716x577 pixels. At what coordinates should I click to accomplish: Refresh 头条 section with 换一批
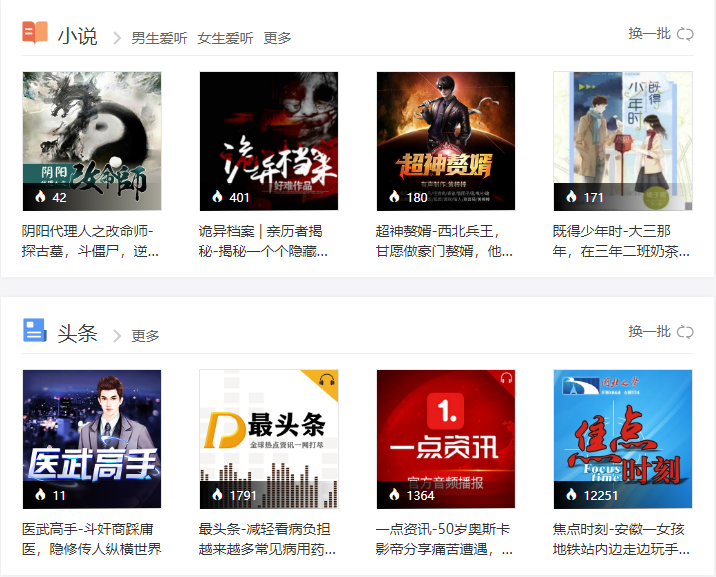(660, 332)
